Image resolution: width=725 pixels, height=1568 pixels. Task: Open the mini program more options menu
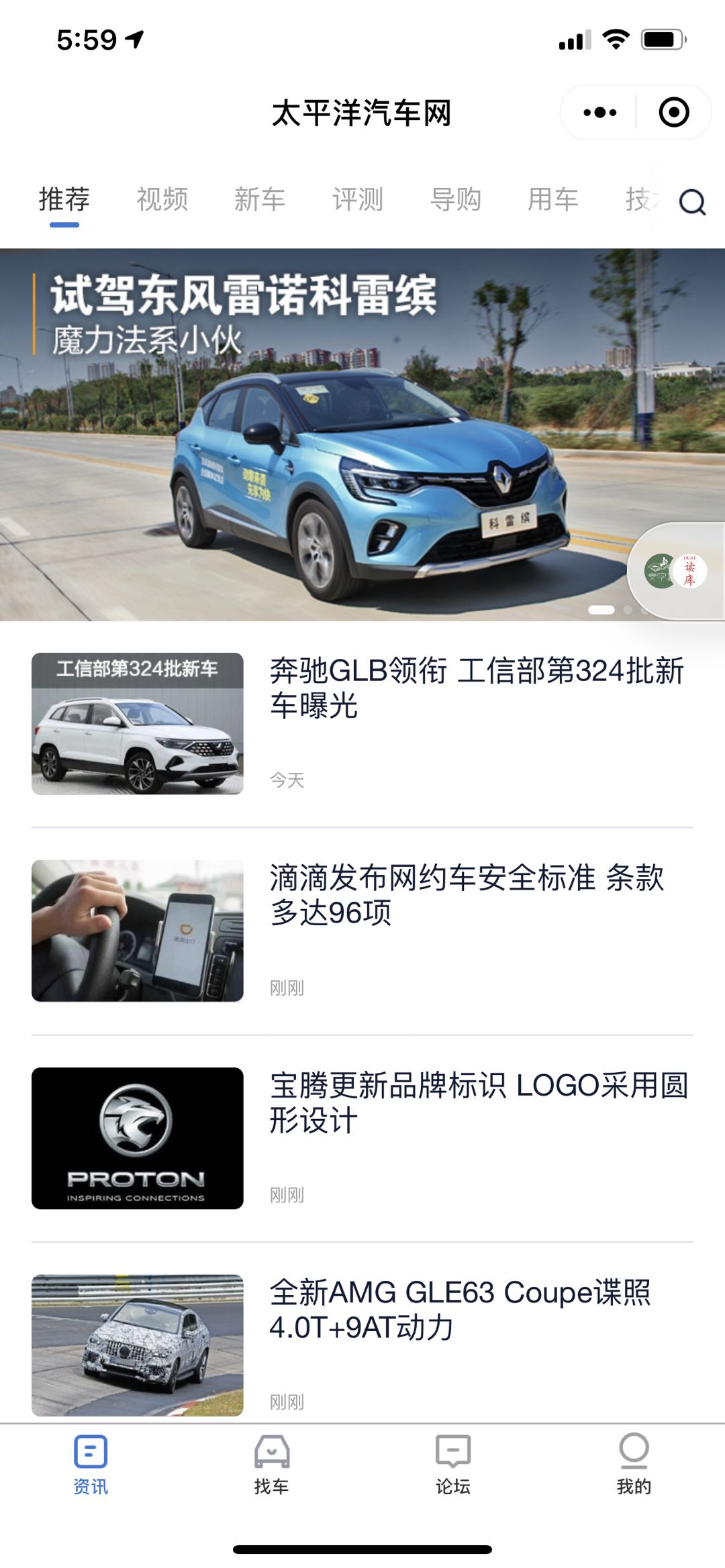click(x=599, y=113)
